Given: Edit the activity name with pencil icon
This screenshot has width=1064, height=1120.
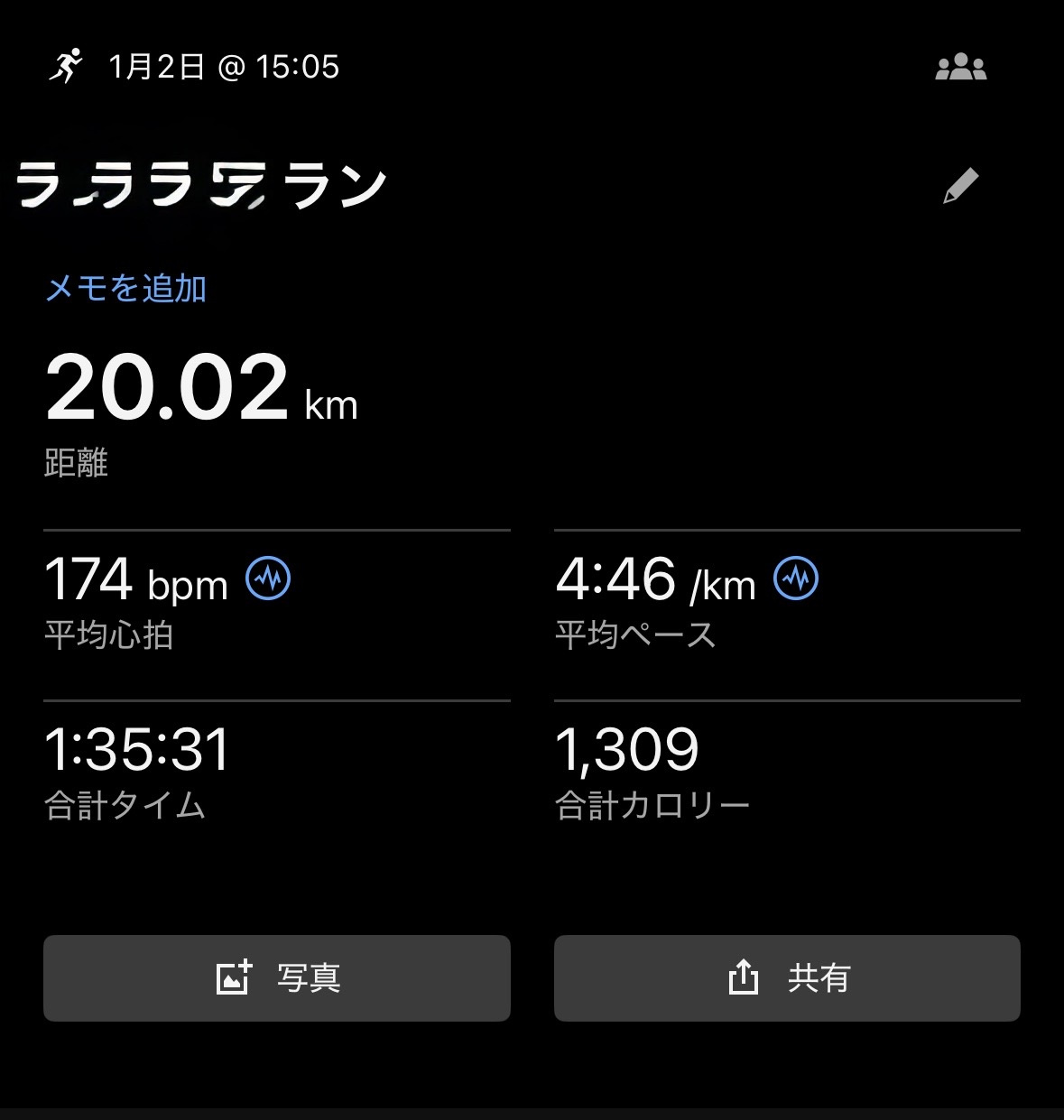Looking at the screenshot, I should [960, 186].
